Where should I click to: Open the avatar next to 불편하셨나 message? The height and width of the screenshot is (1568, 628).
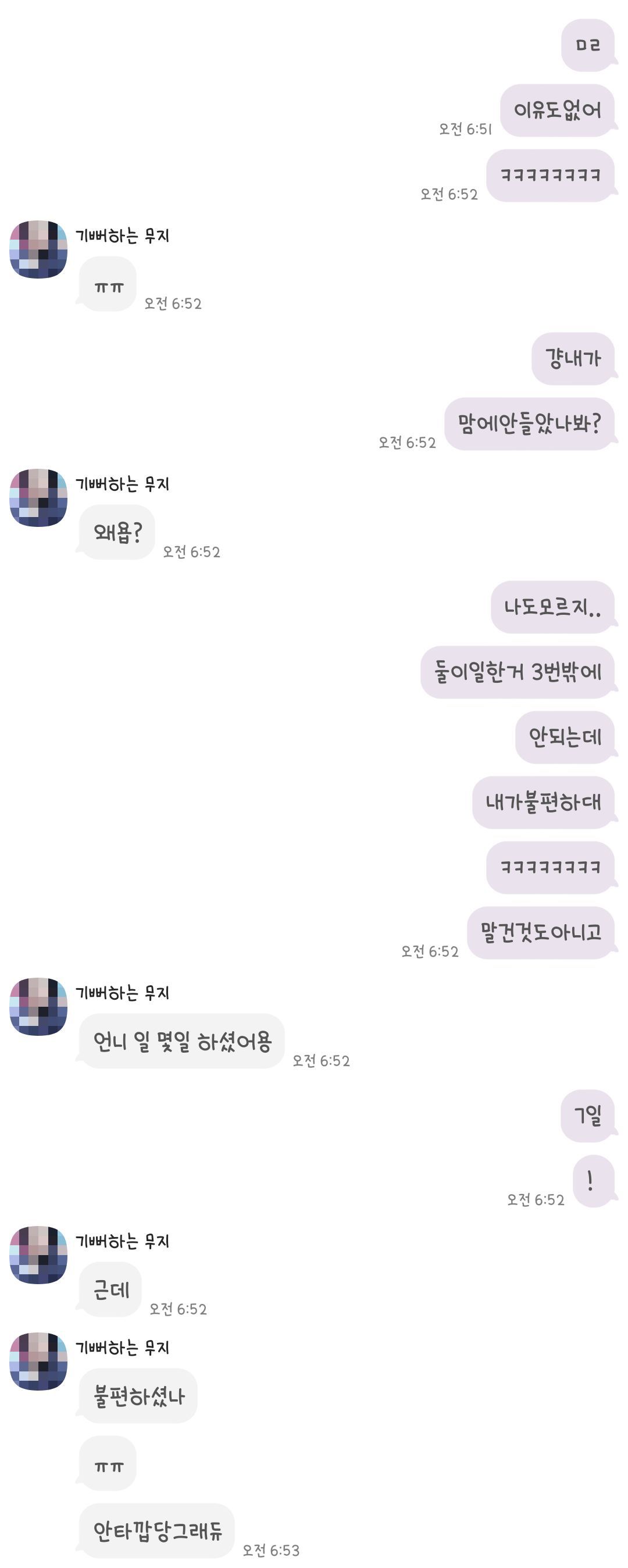pyautogui.click(x=37, y=1363)
